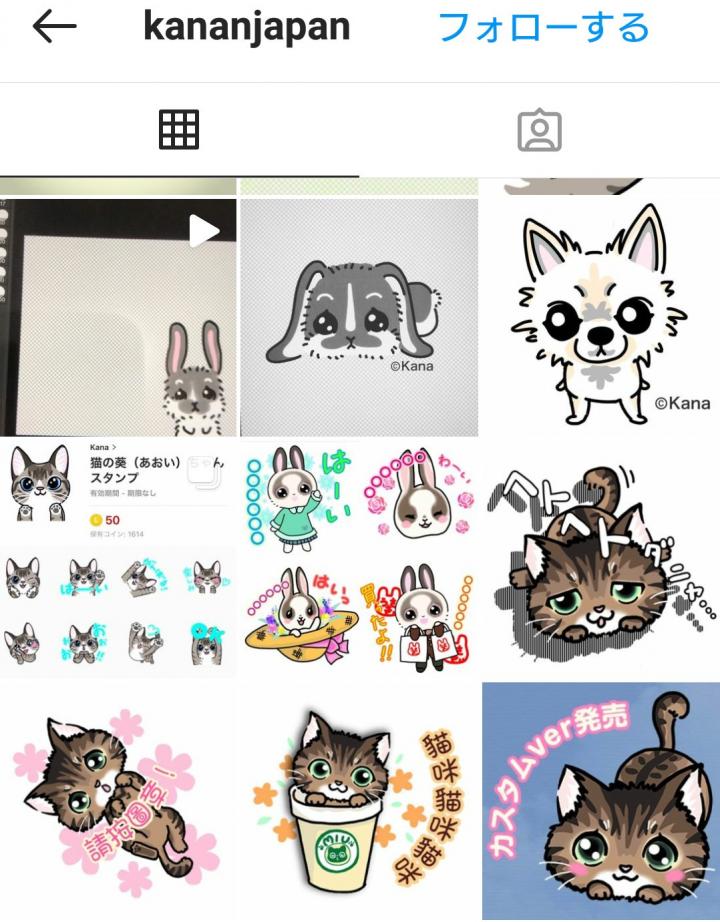Image resolution: width=720 pixels, height=922 pixels.
Task: Follow kananjapan with フォローする
Action: 543,28
